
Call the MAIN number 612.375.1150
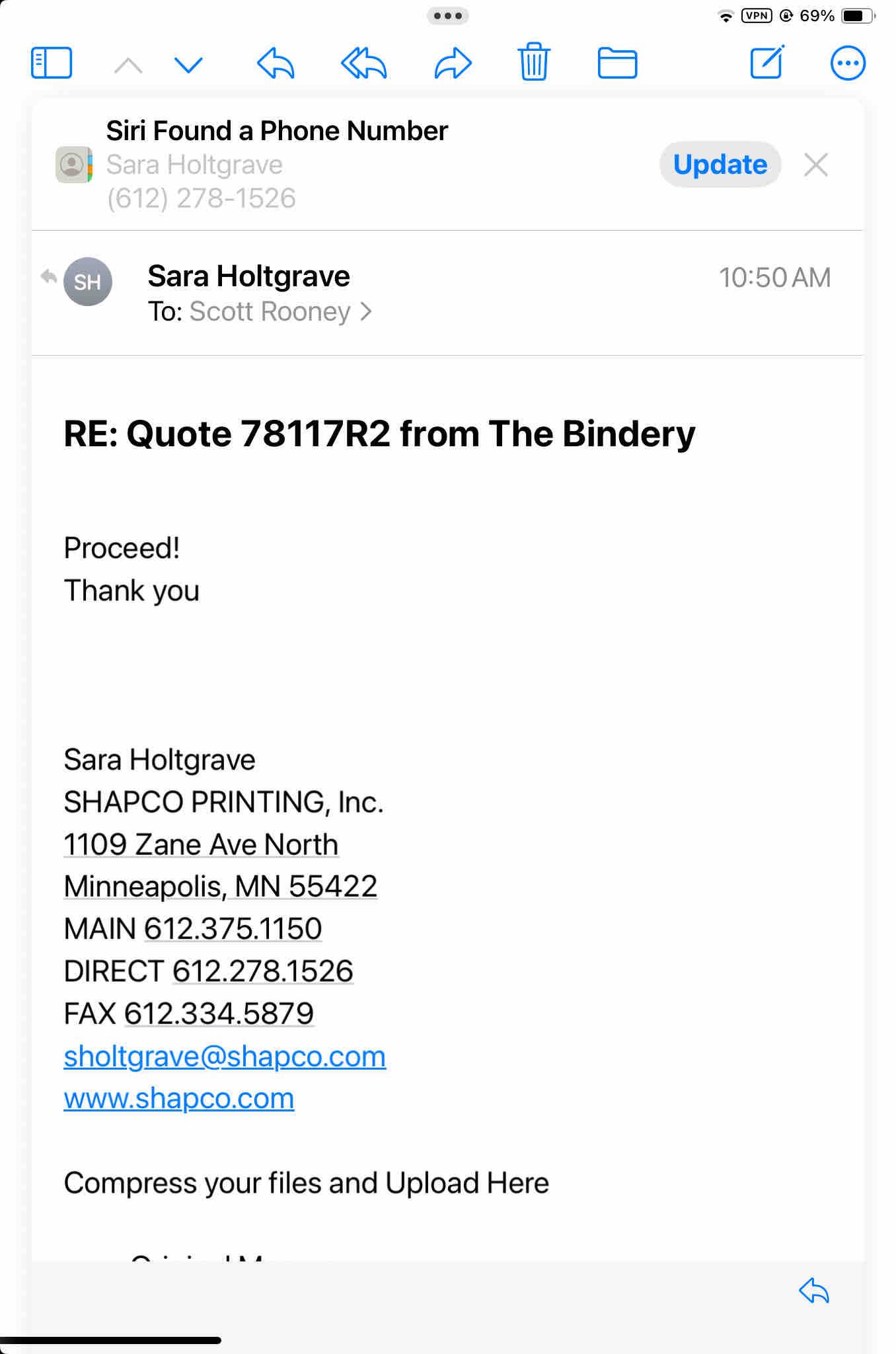tap(233, 929)
